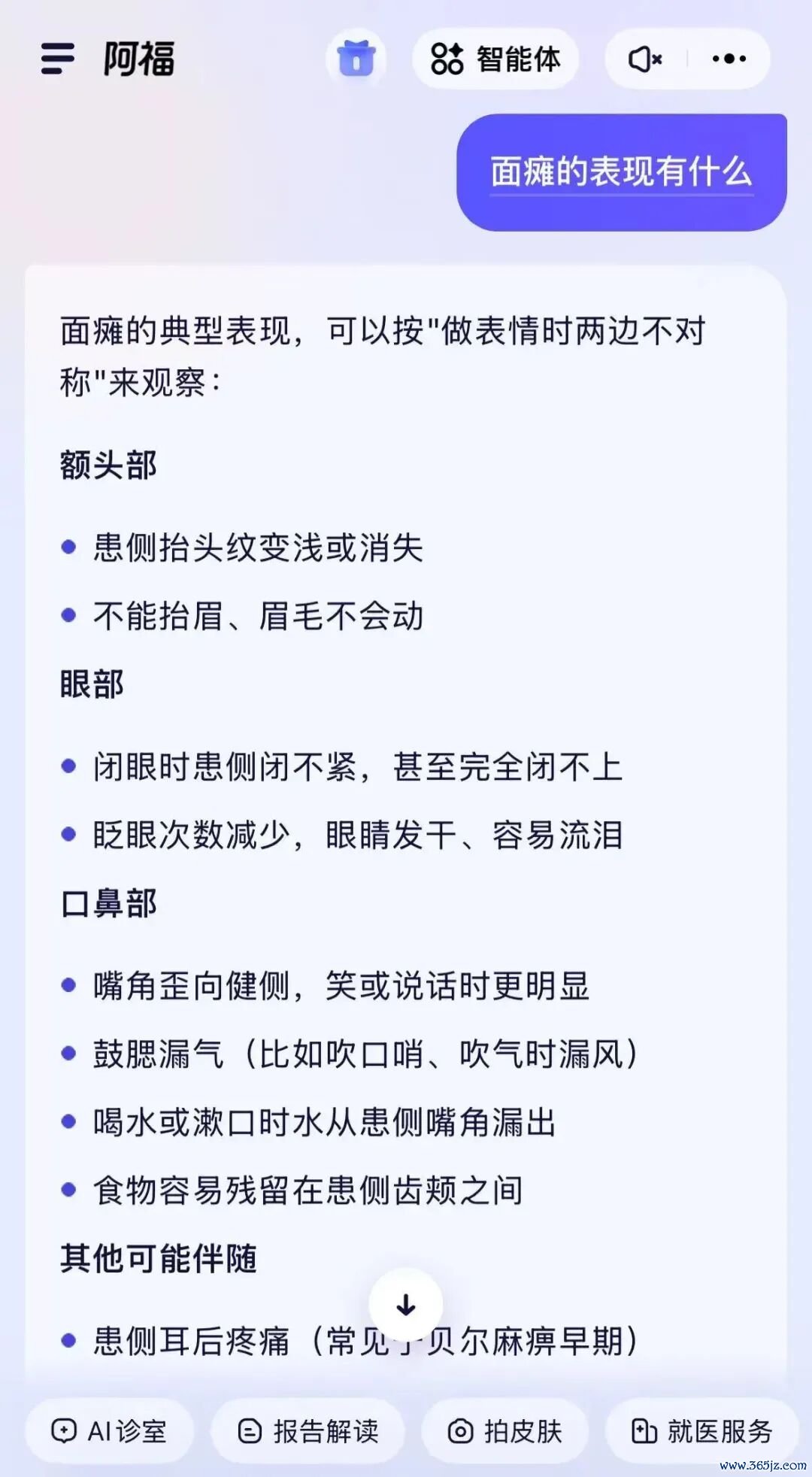Open the 智能体 button
This screenshot has height=1477, width=812.
[x=495, y=59]
